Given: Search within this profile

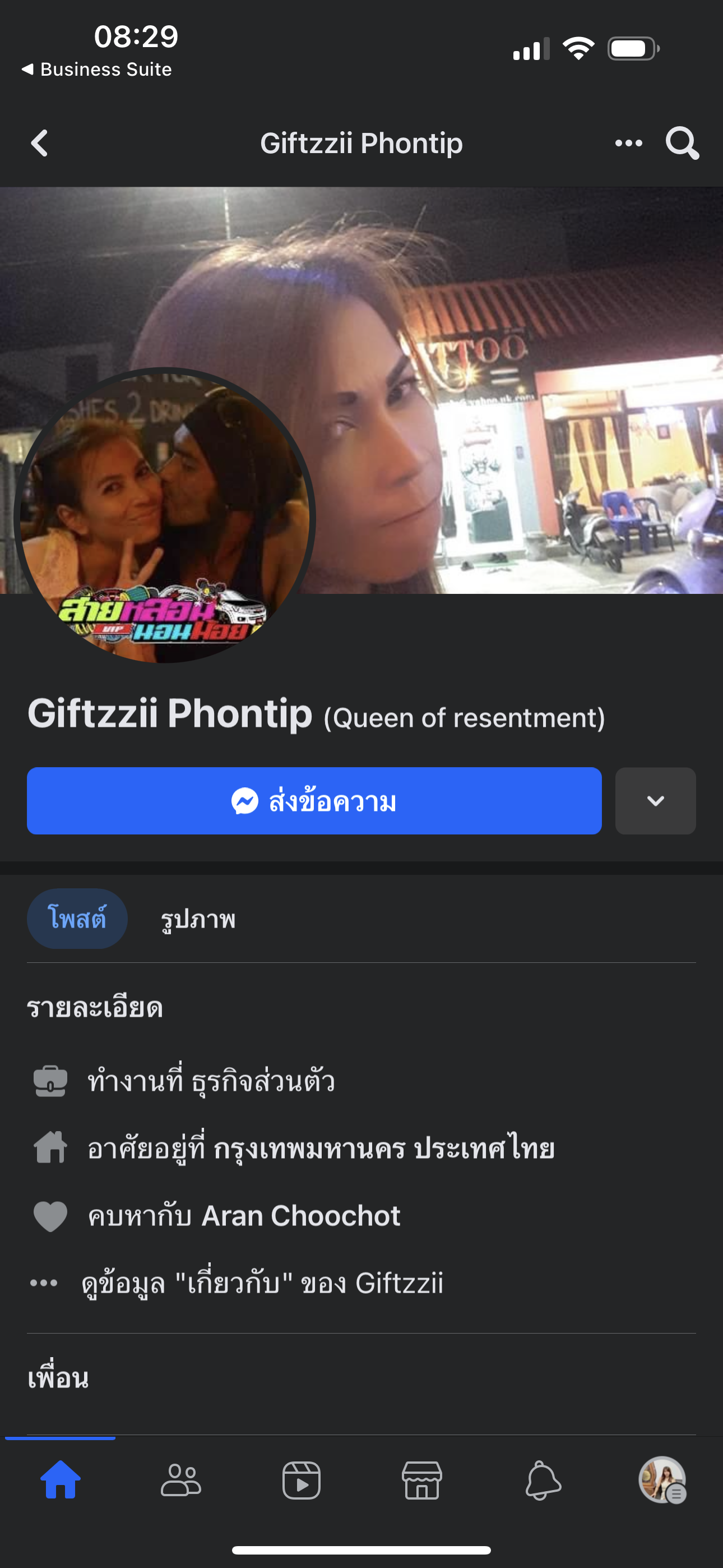Looking at the screenshot, I should 682,144.
